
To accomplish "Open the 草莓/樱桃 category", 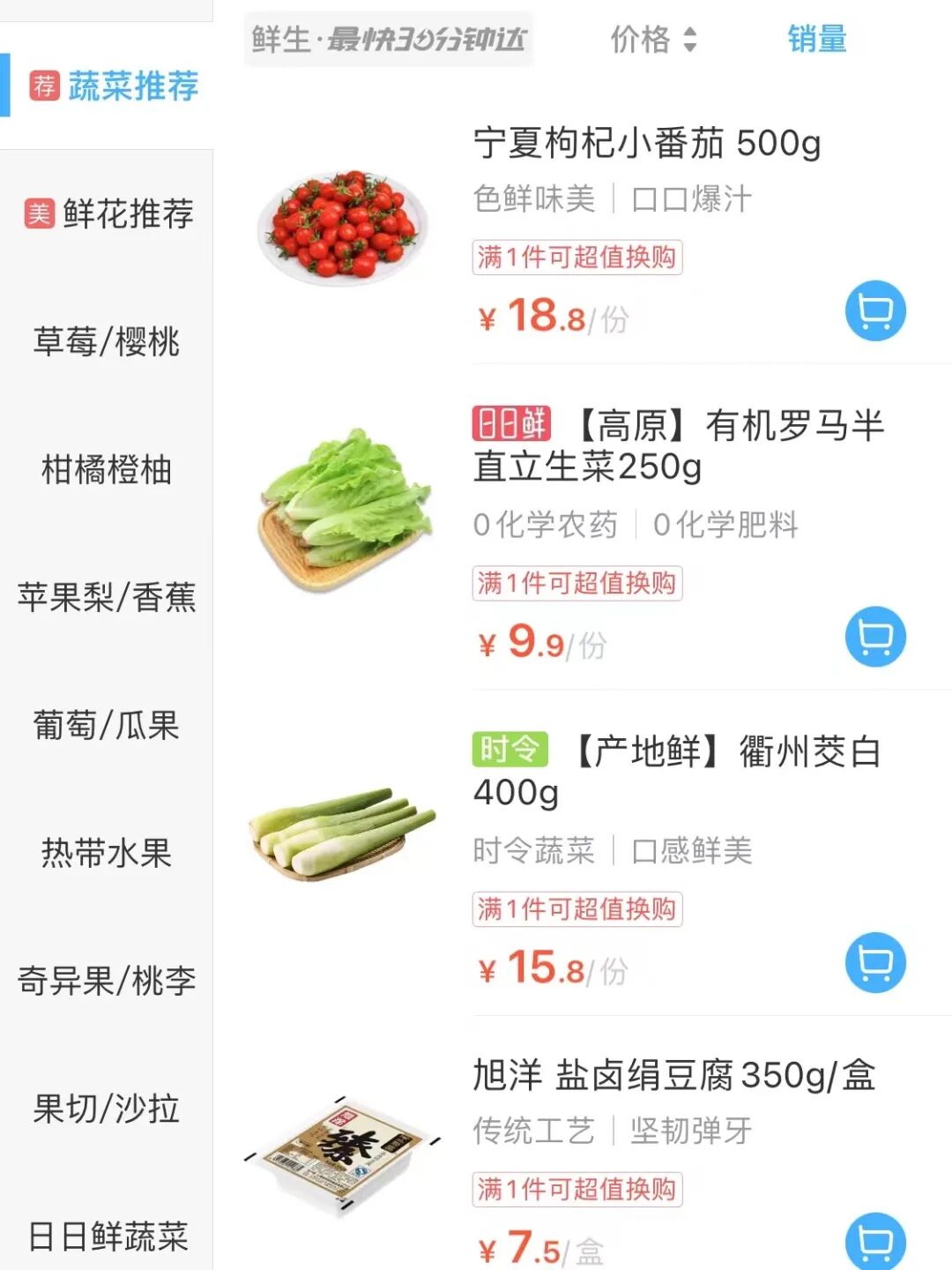I will pos(107,342).
